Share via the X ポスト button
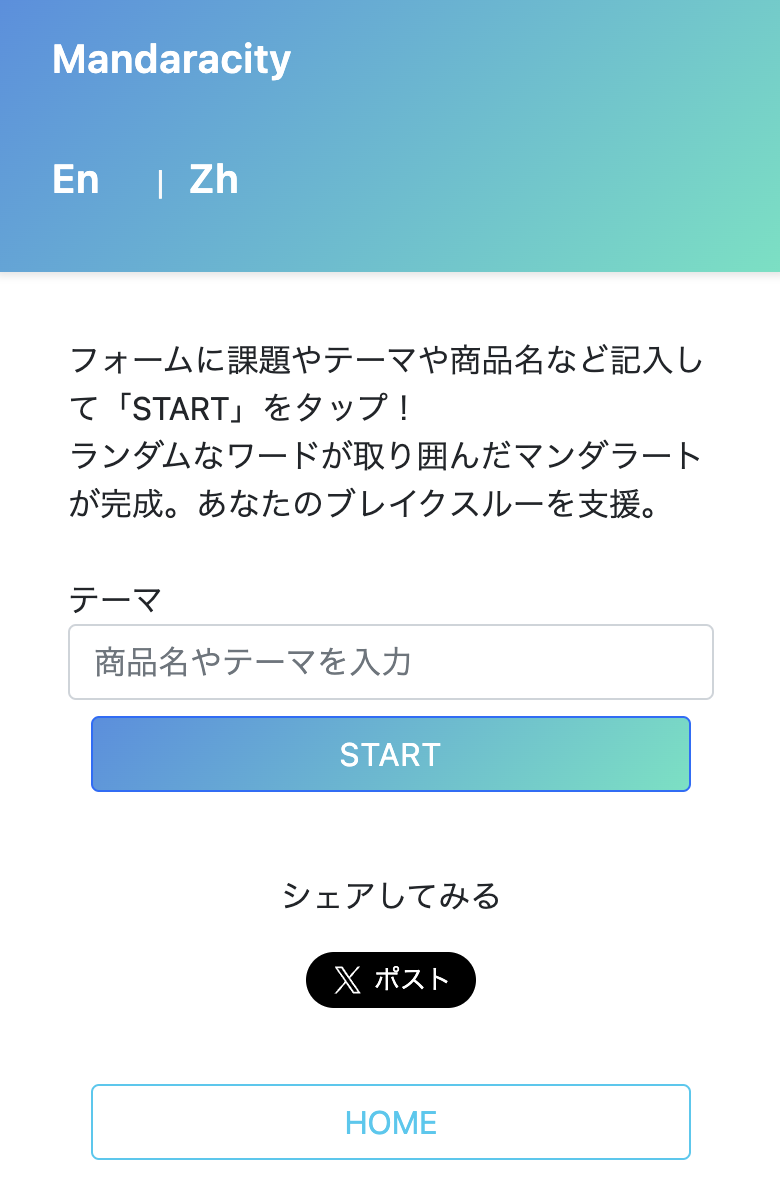780x1180 pixels. [390, 980]
